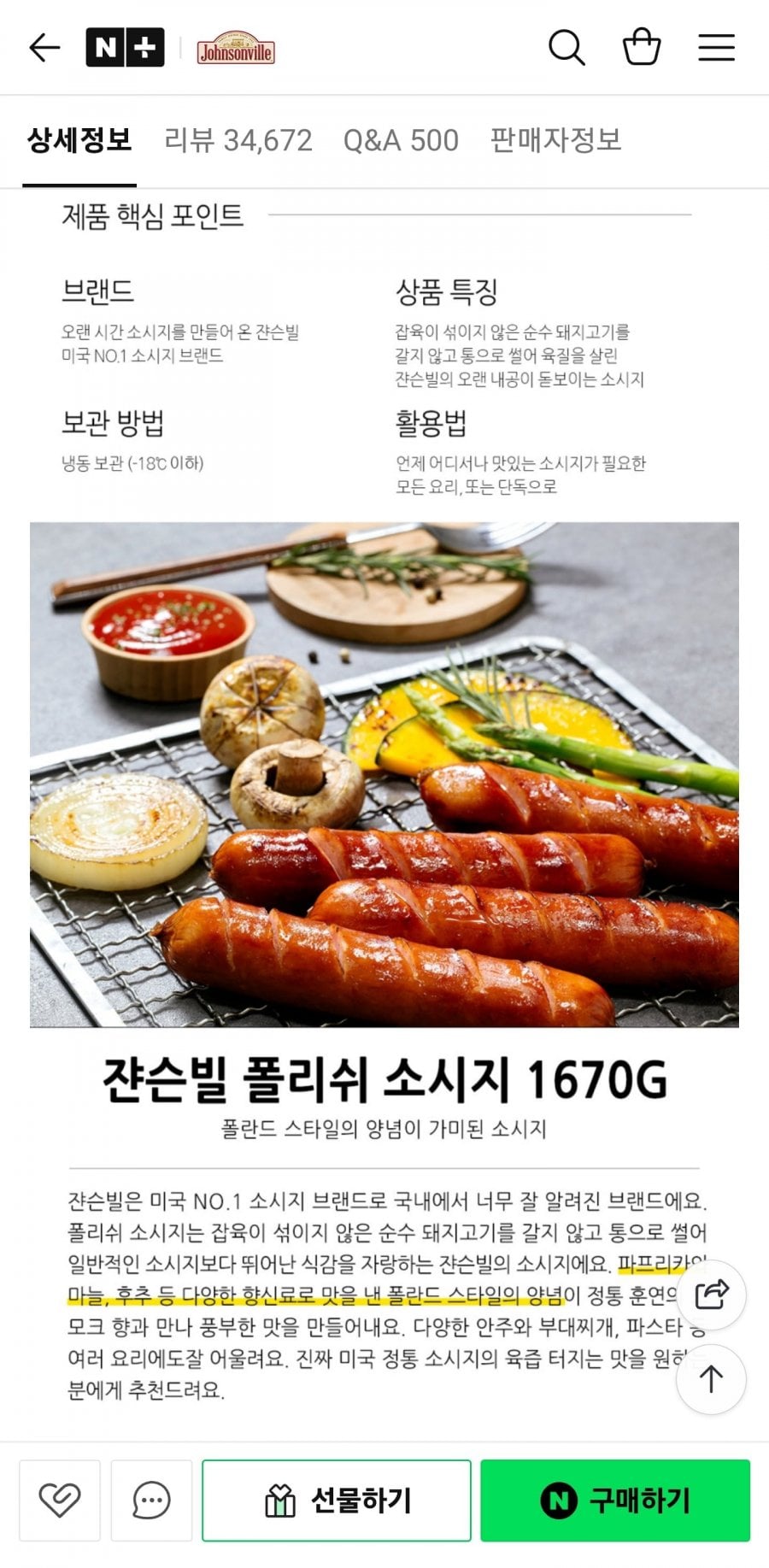The image size is (769, 1568).
Task: Select the 판매자정보 tab
Action: tap(555, 140)
